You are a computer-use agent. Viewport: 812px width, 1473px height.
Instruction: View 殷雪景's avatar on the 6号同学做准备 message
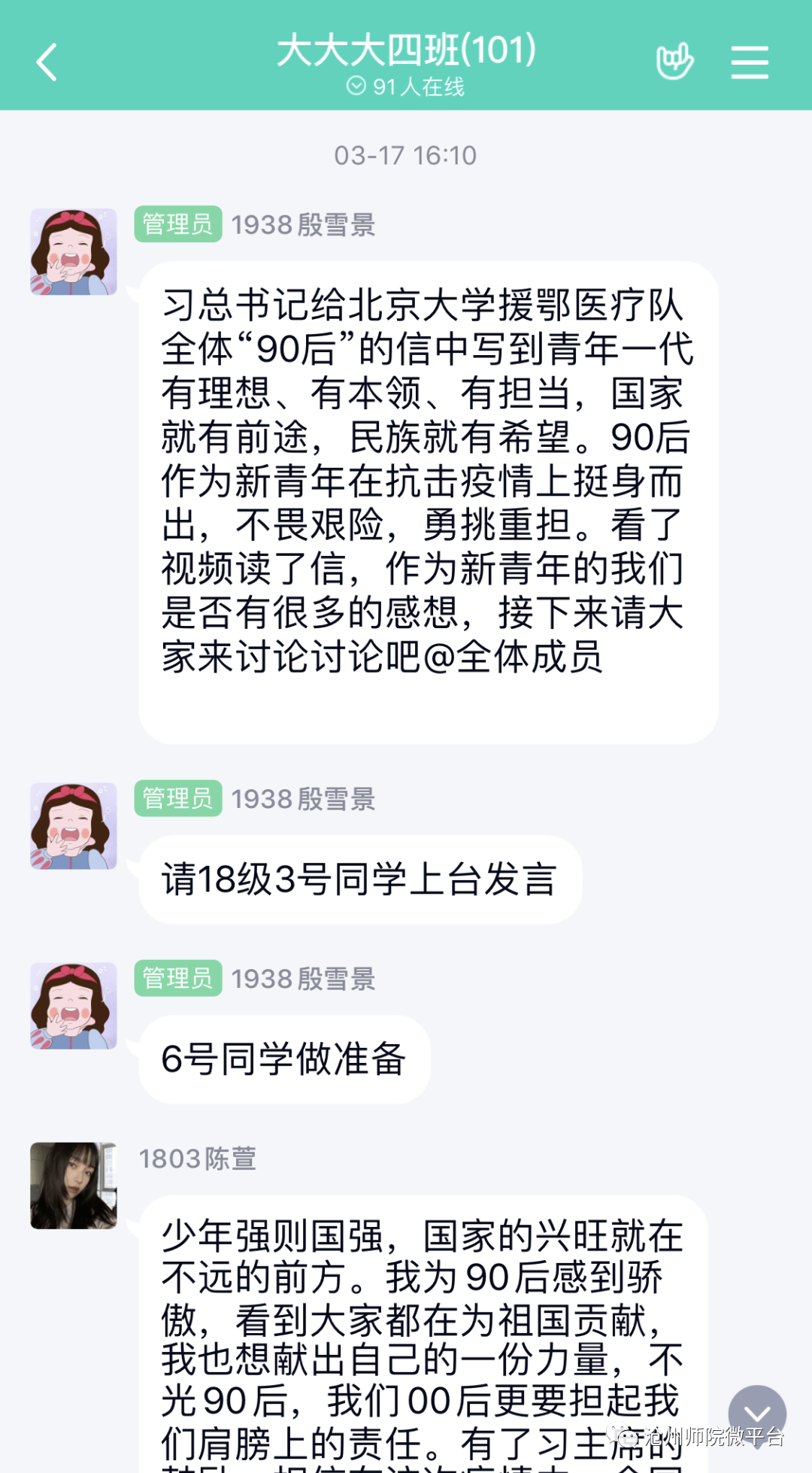[74, 1006]
